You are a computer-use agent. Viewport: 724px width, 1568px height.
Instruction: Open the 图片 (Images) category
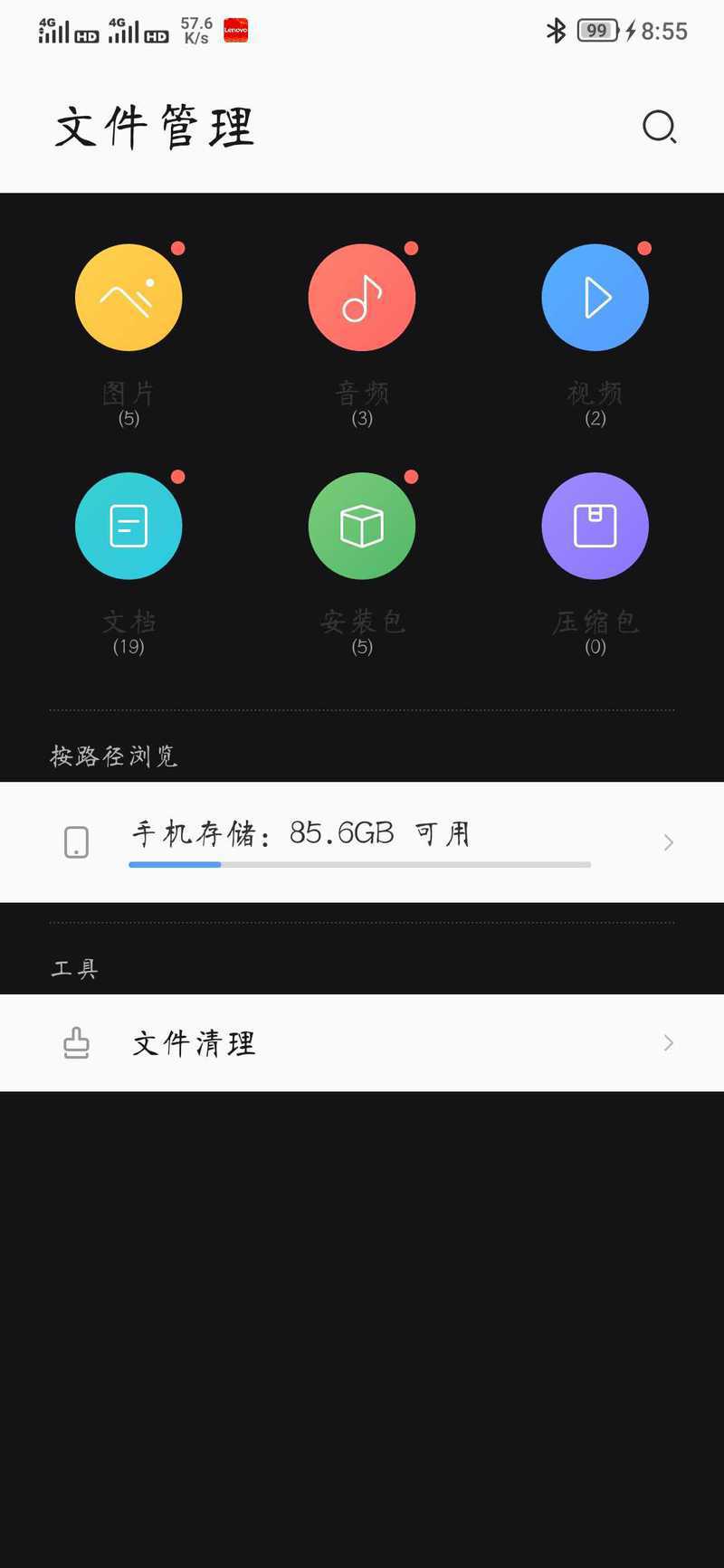(x=129, y=298)
